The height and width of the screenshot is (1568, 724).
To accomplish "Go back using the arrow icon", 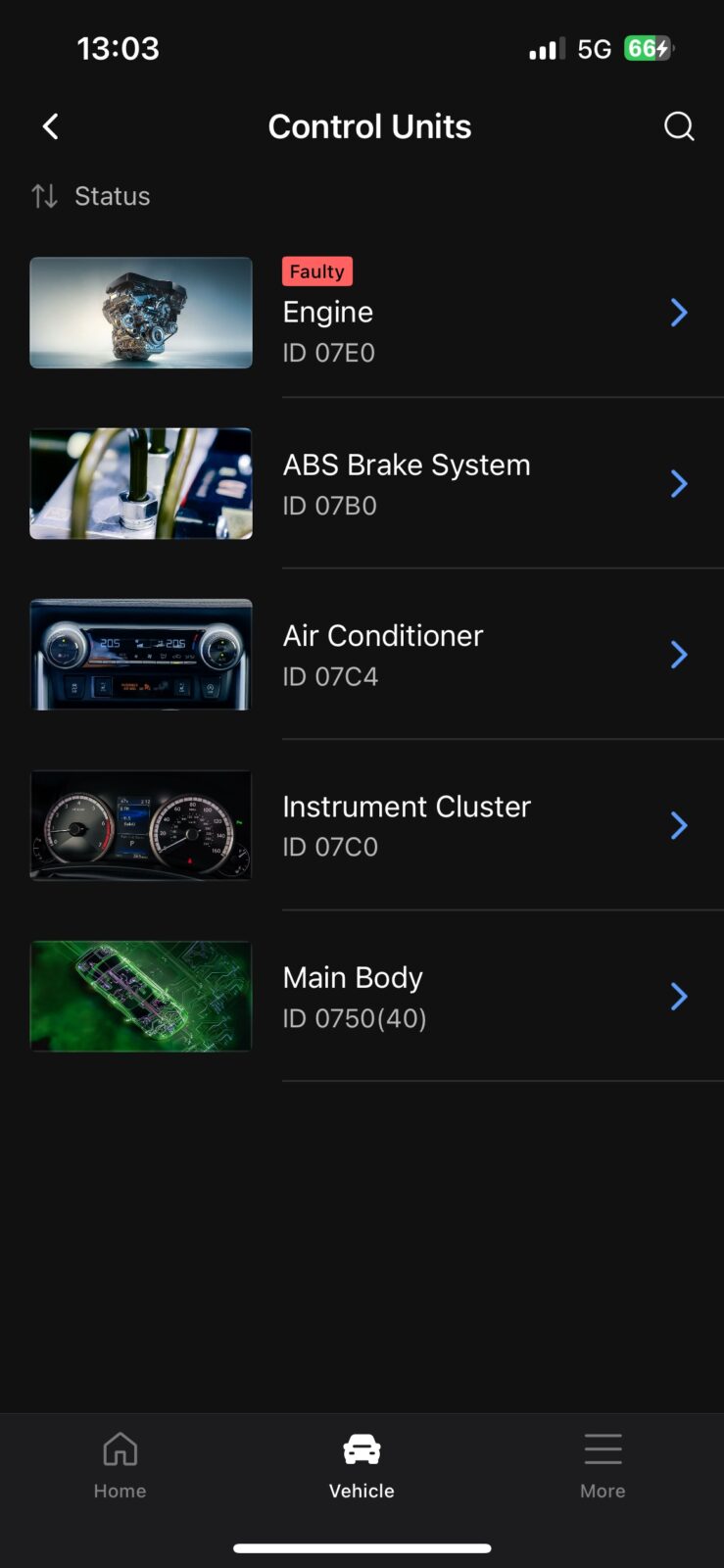I will pos(51,126).
